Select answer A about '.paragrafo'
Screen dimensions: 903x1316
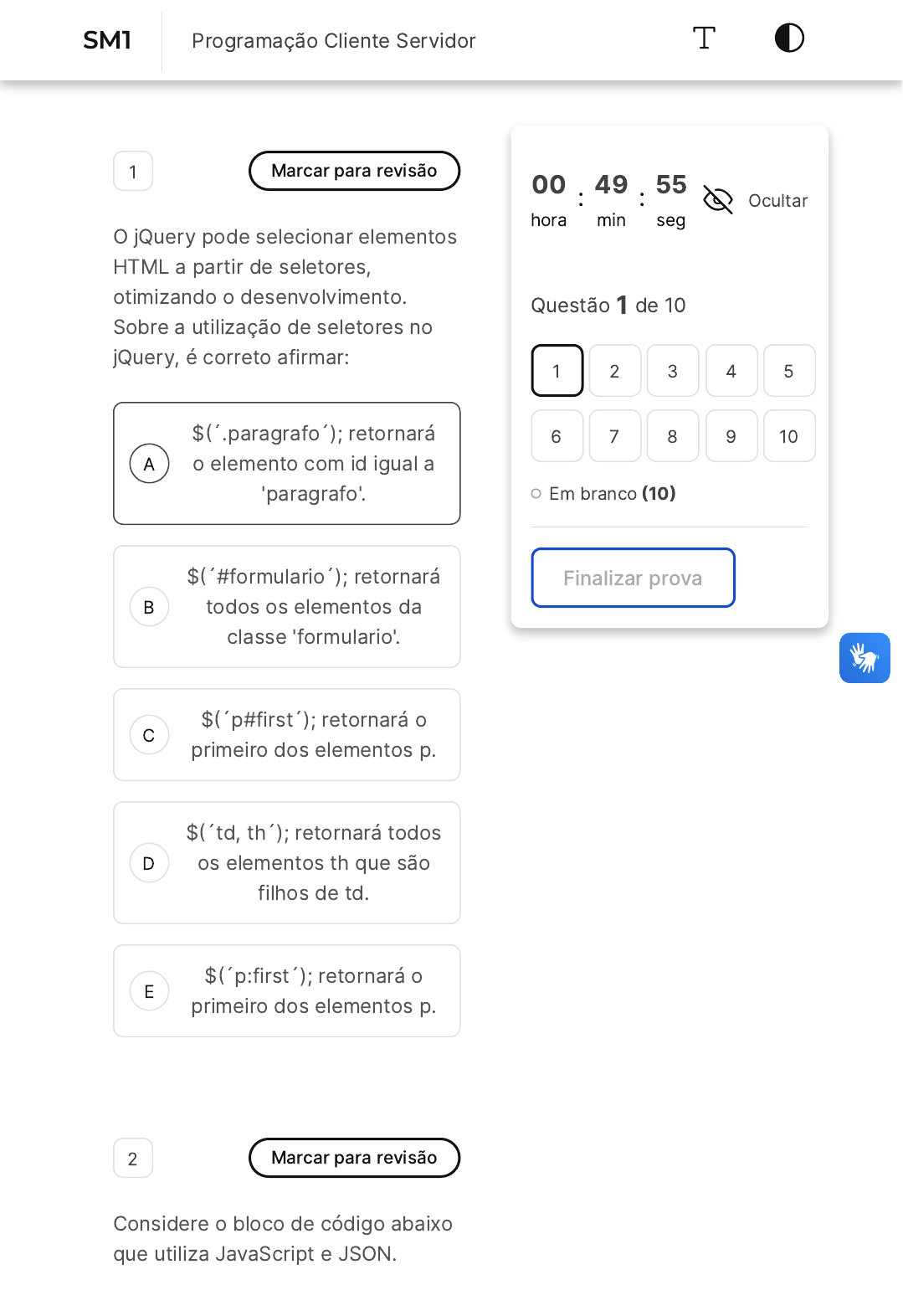[x=286, y=464]
